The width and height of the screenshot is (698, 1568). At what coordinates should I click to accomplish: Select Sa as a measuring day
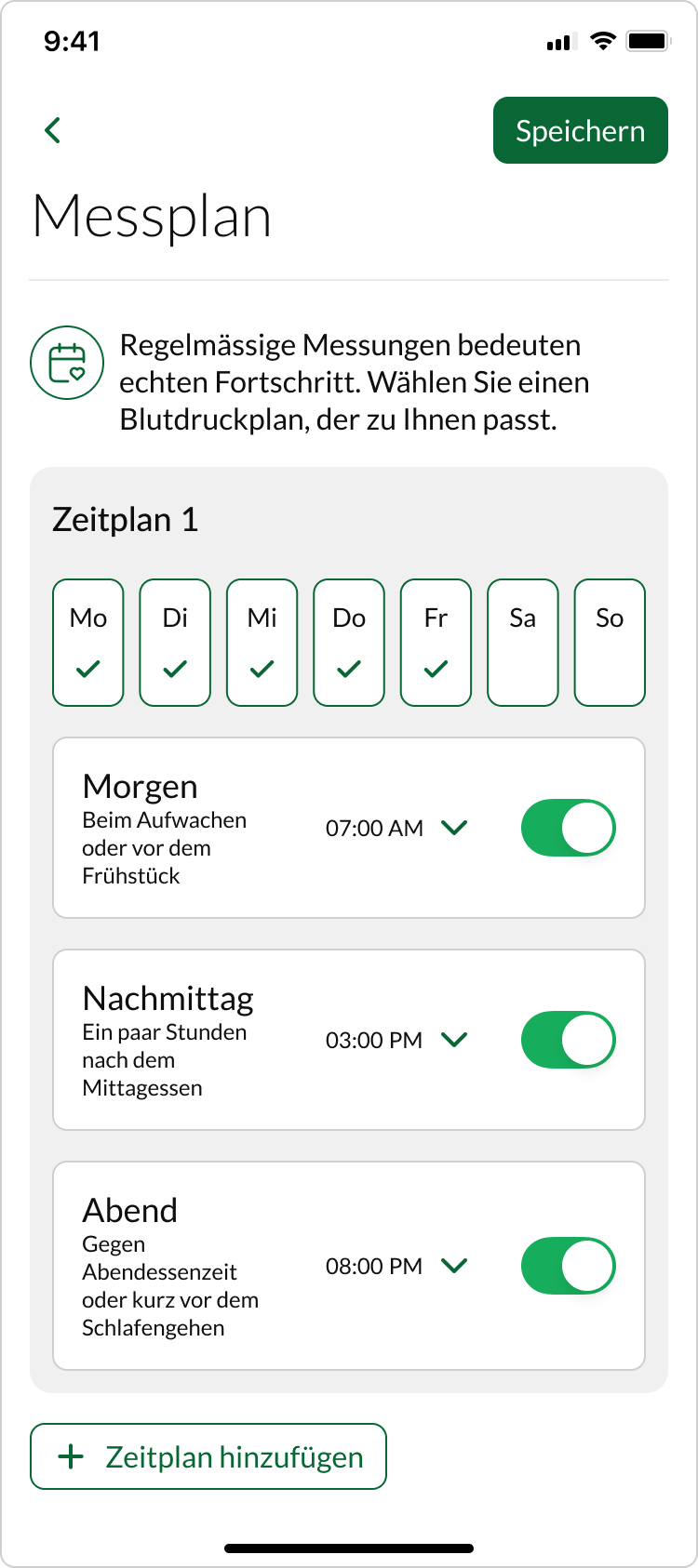tap(522, 643)
